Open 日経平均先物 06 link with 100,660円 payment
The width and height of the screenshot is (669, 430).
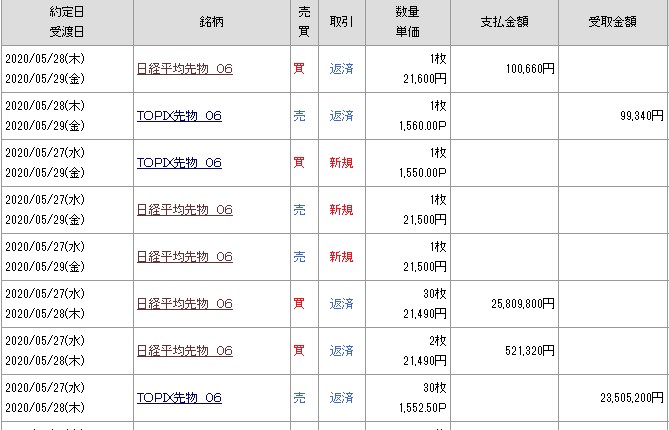coord(184,69)
